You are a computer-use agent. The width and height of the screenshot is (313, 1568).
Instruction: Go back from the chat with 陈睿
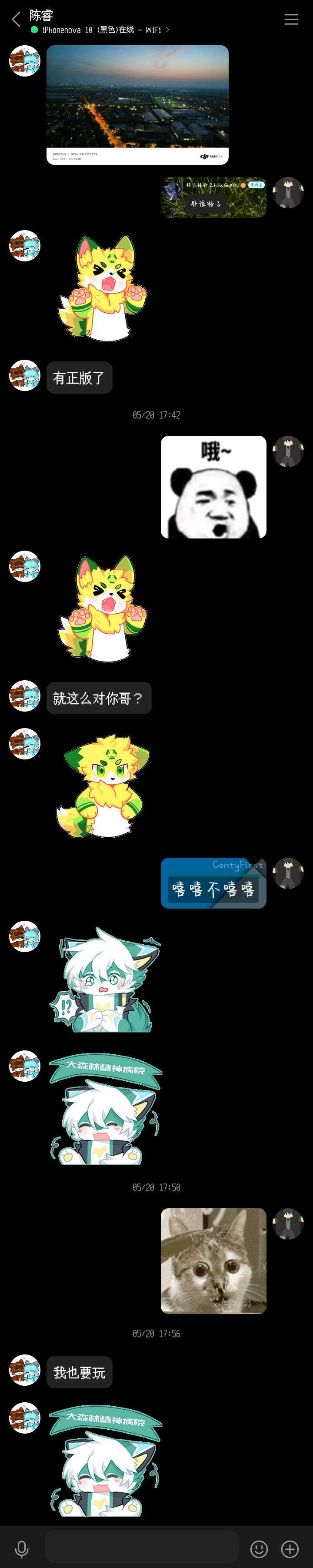tap(17, 20)
